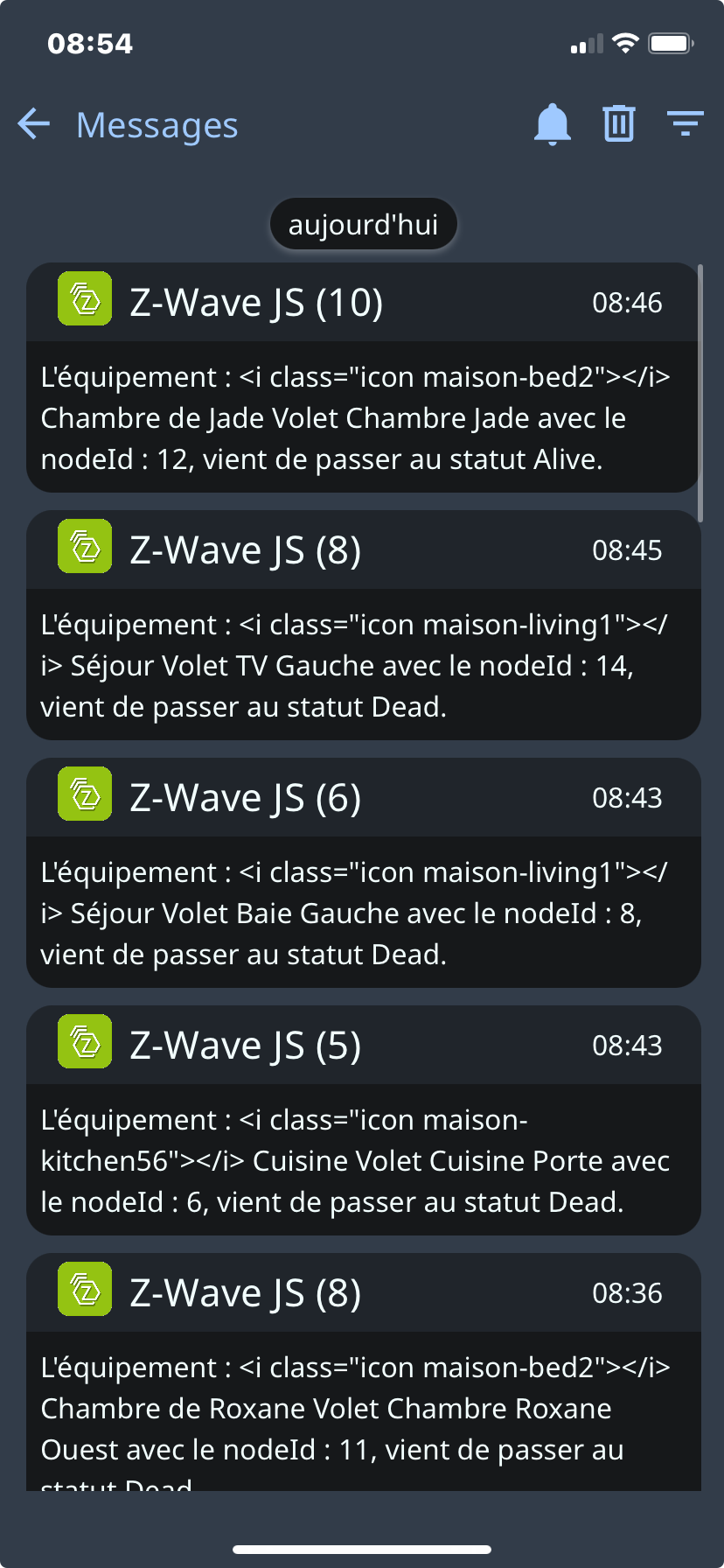Go back using the arrow icon

coord(34,124)
